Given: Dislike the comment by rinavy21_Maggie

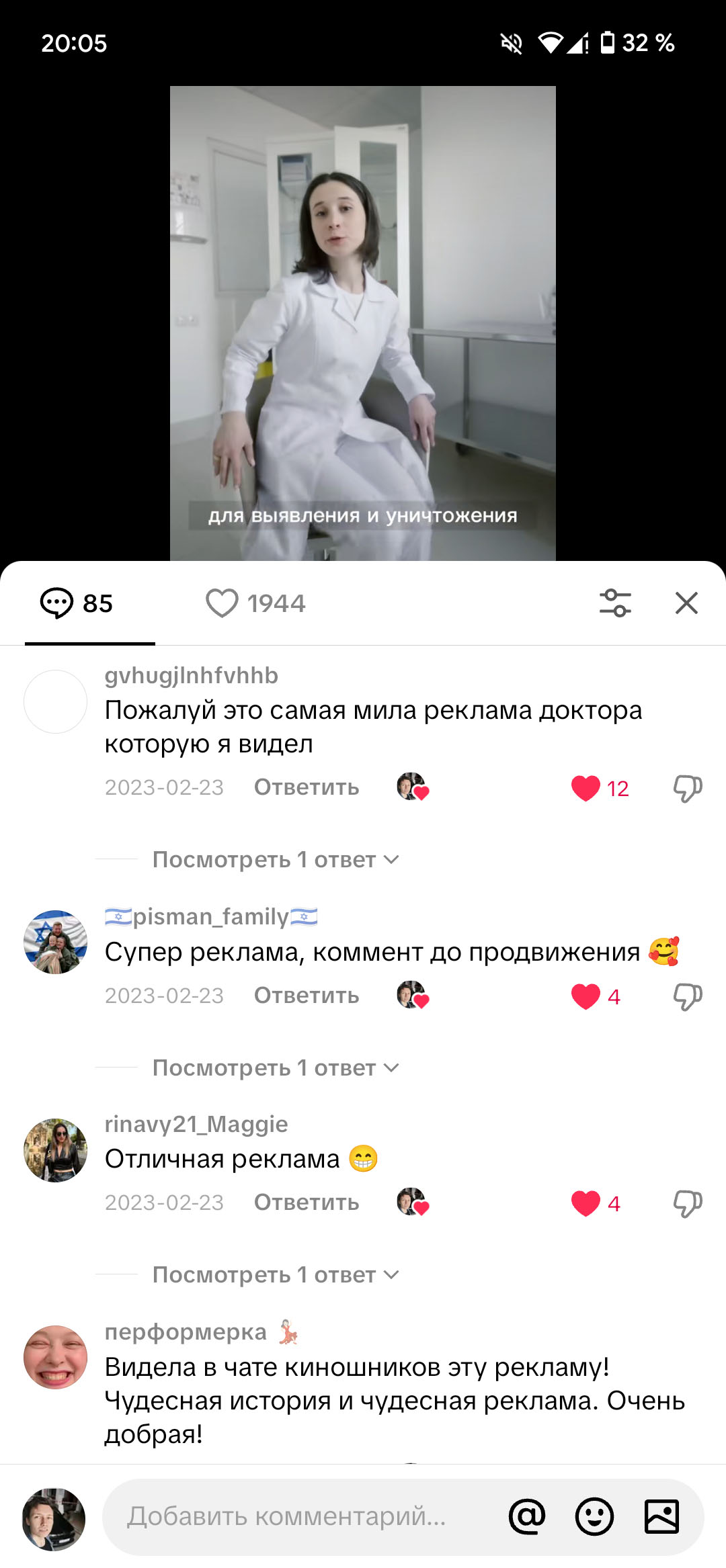Looking at the screenshot, I should click(688, 1203).
